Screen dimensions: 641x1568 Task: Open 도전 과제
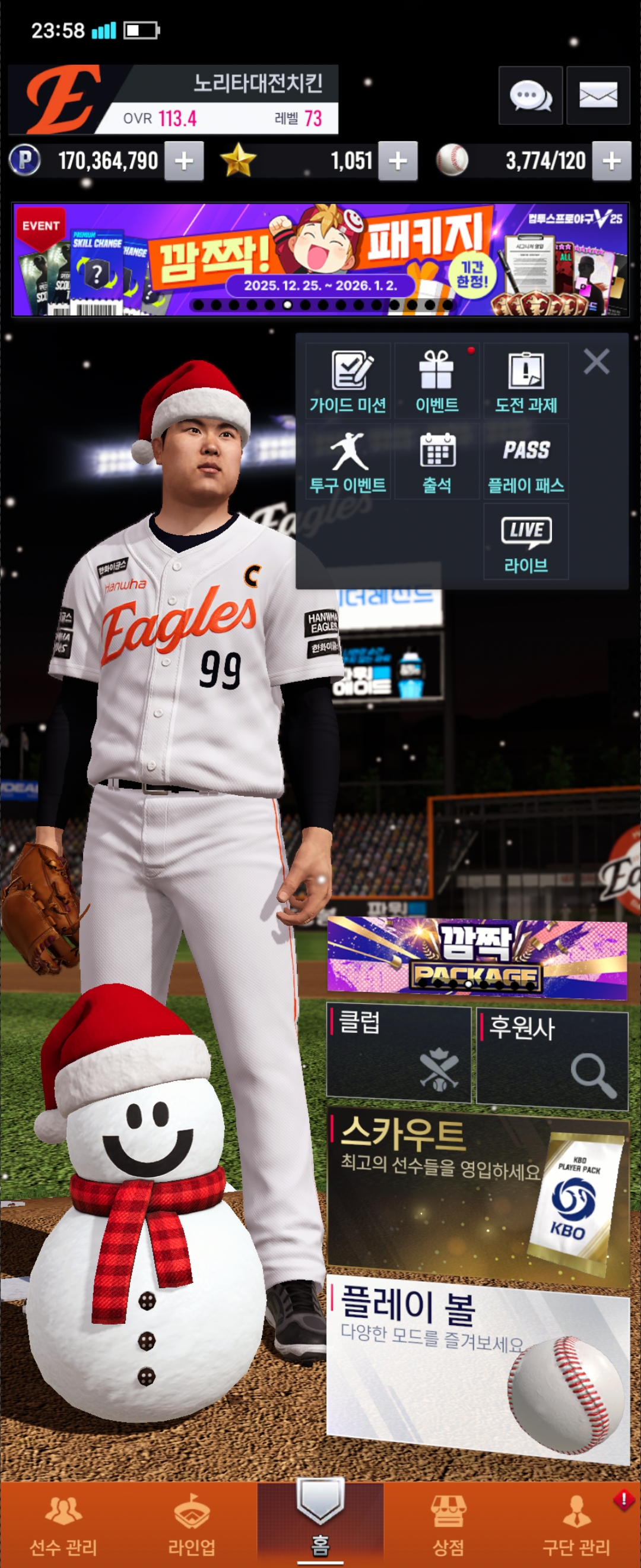[x=525, y=381]
